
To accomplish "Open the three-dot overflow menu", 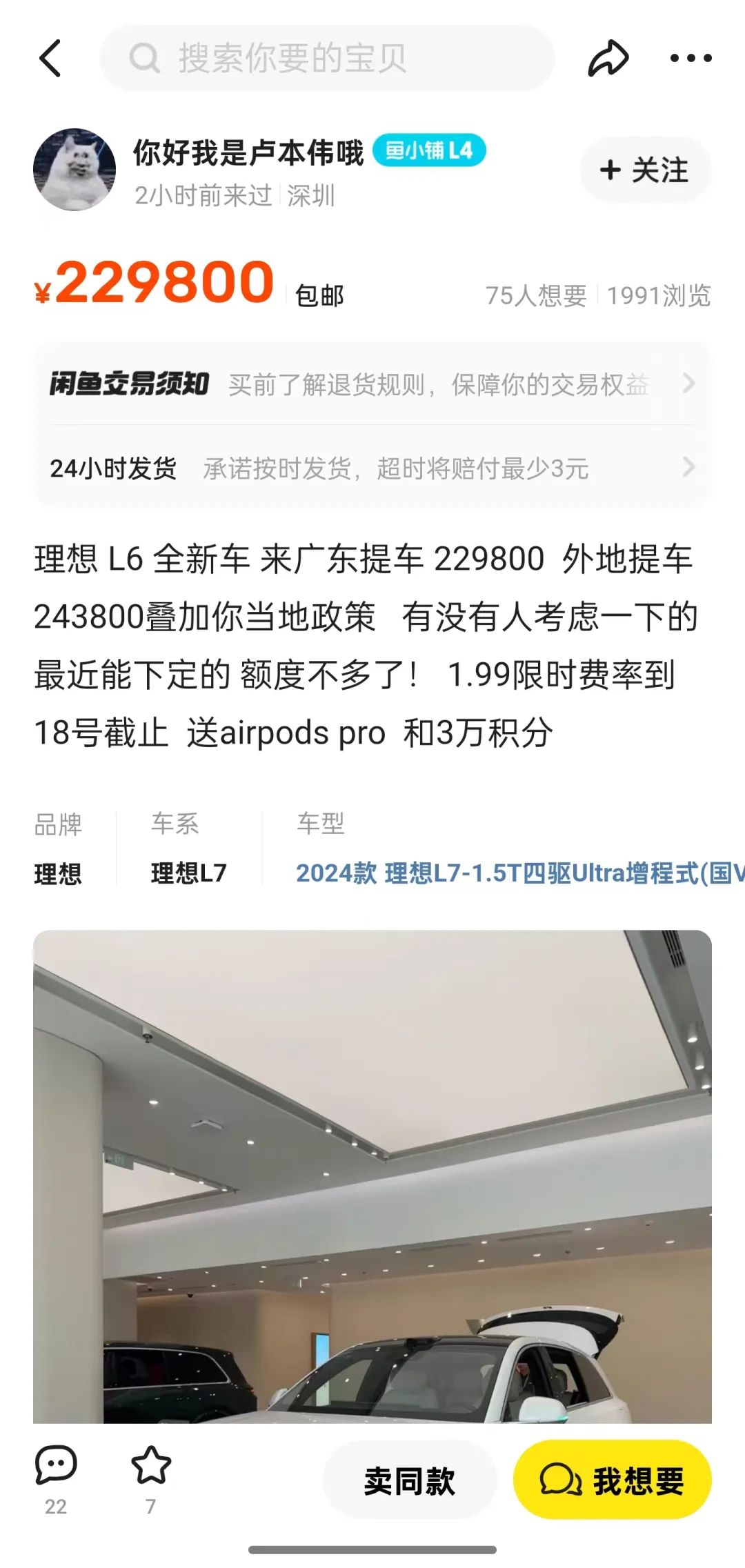I will click(691, 58).
